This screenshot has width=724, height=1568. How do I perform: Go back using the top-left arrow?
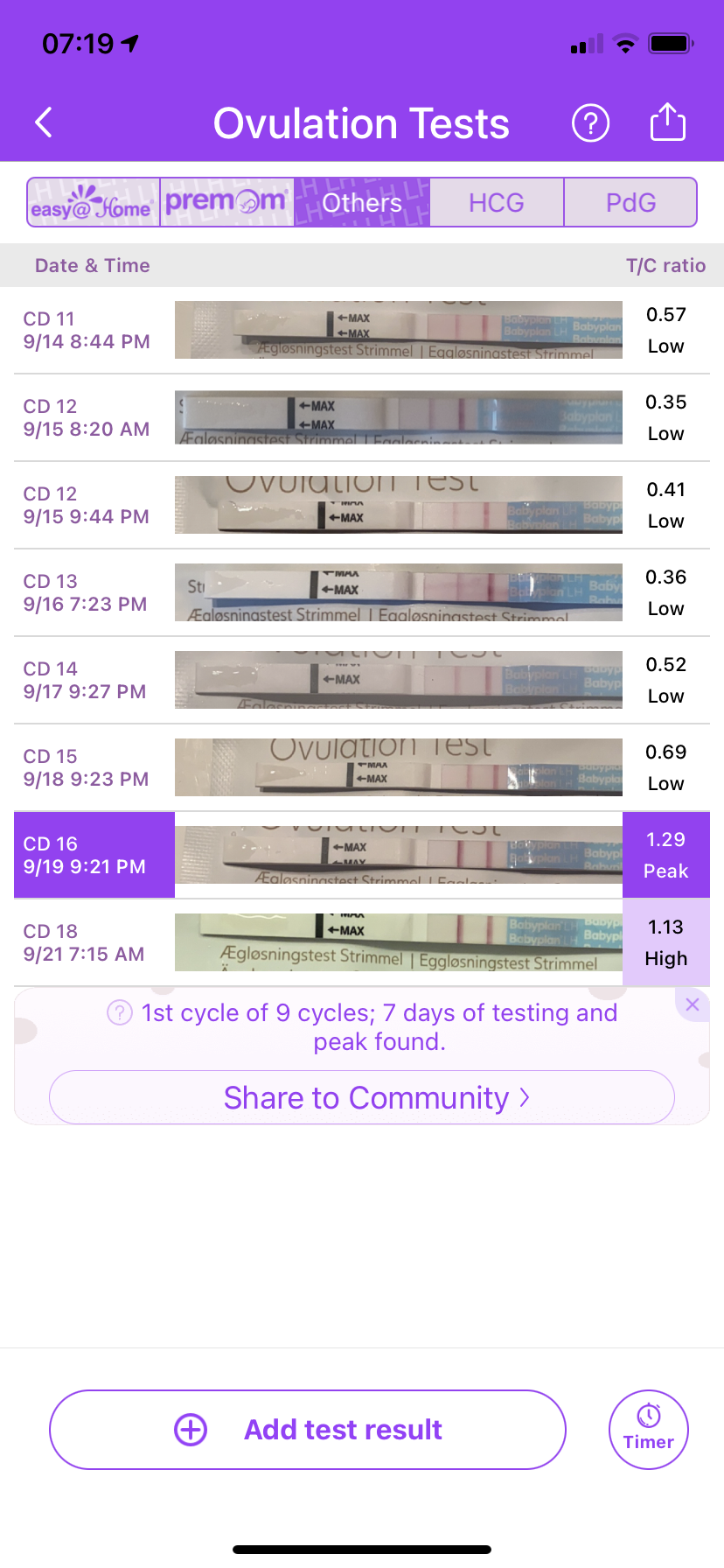[x=44, y=122]
